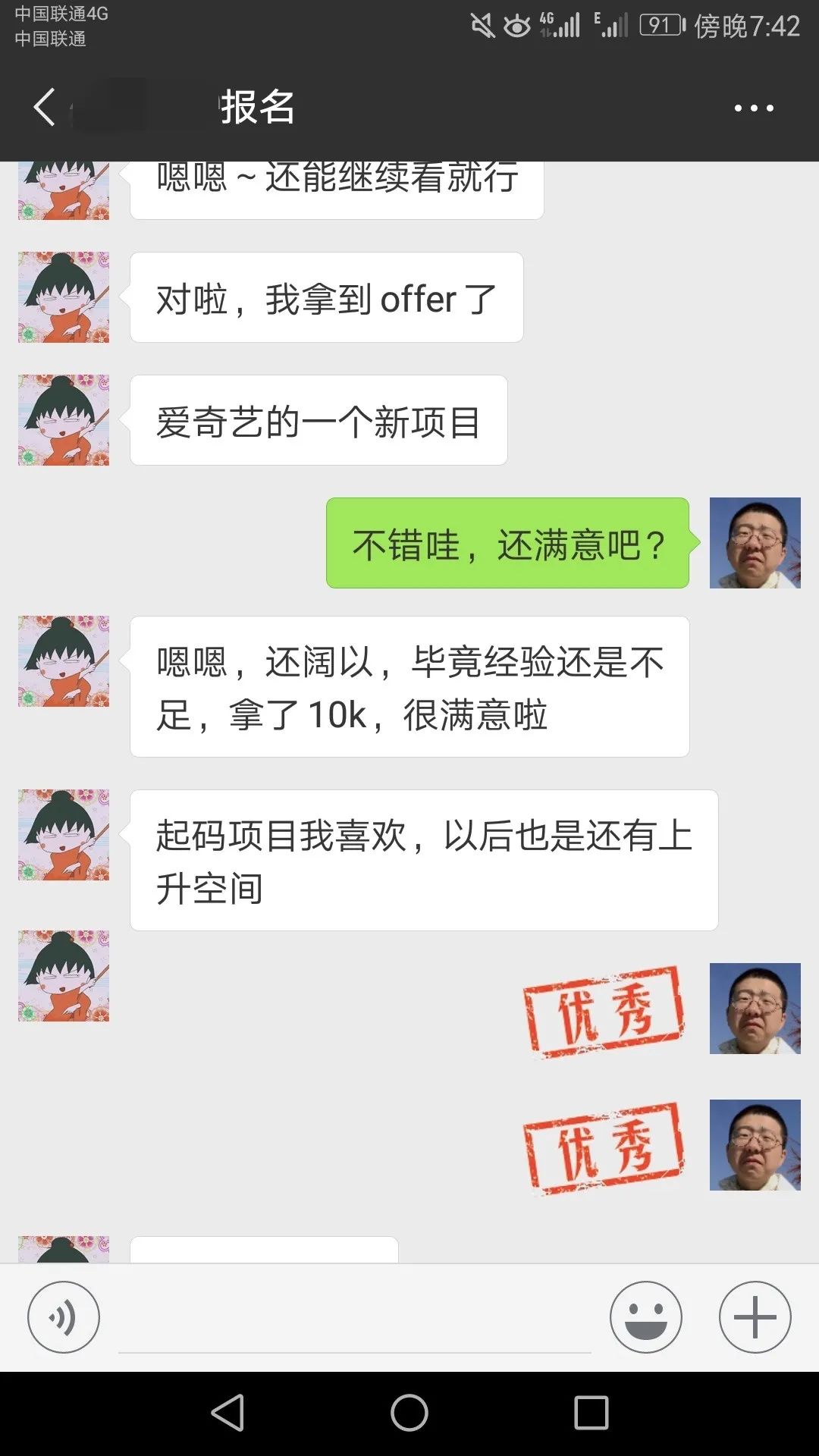This screenshot has width=819, height=1456.
Task: Tap sender's avatar beside 对啦，我拿到offer了
Action: pos(64,297)
